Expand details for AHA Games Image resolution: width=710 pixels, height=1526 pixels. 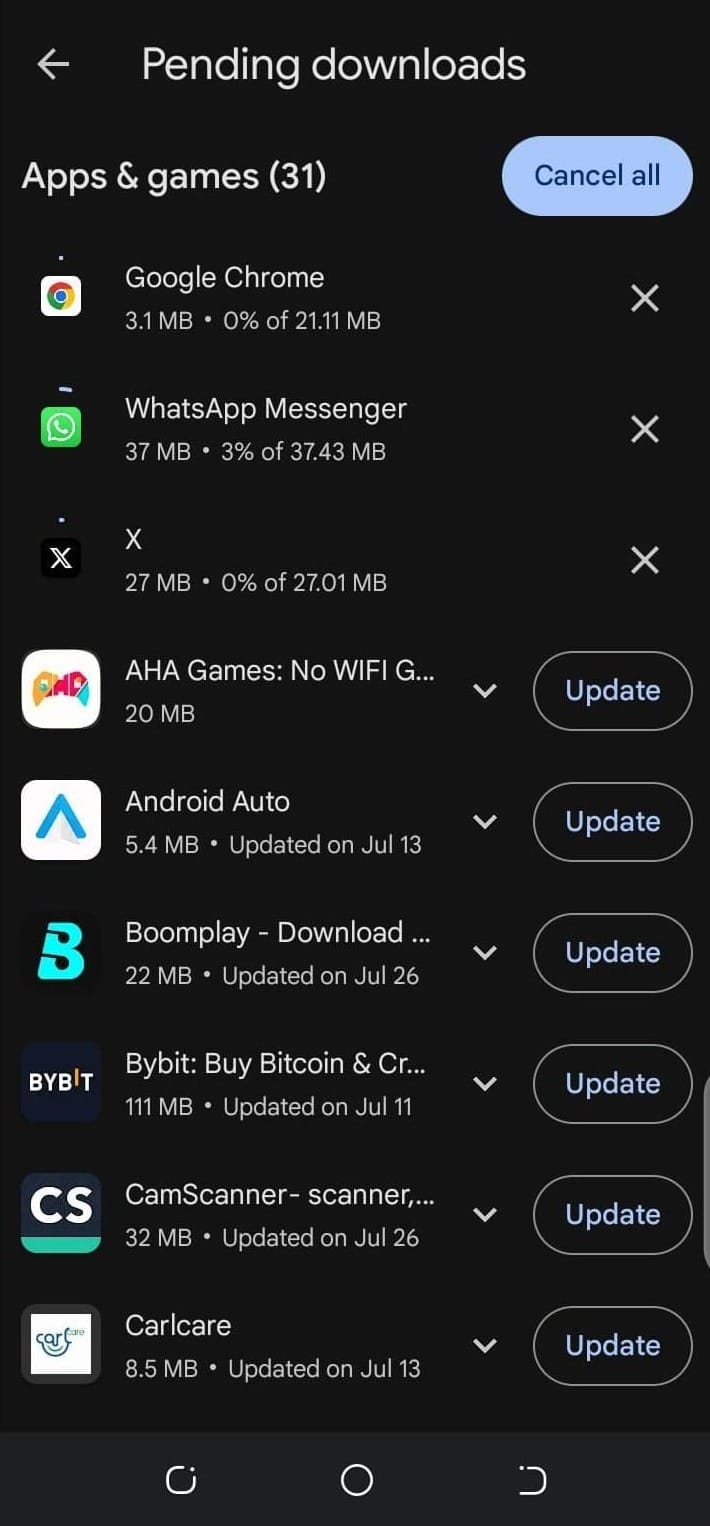pyautogui.click(x=485, y=691)
